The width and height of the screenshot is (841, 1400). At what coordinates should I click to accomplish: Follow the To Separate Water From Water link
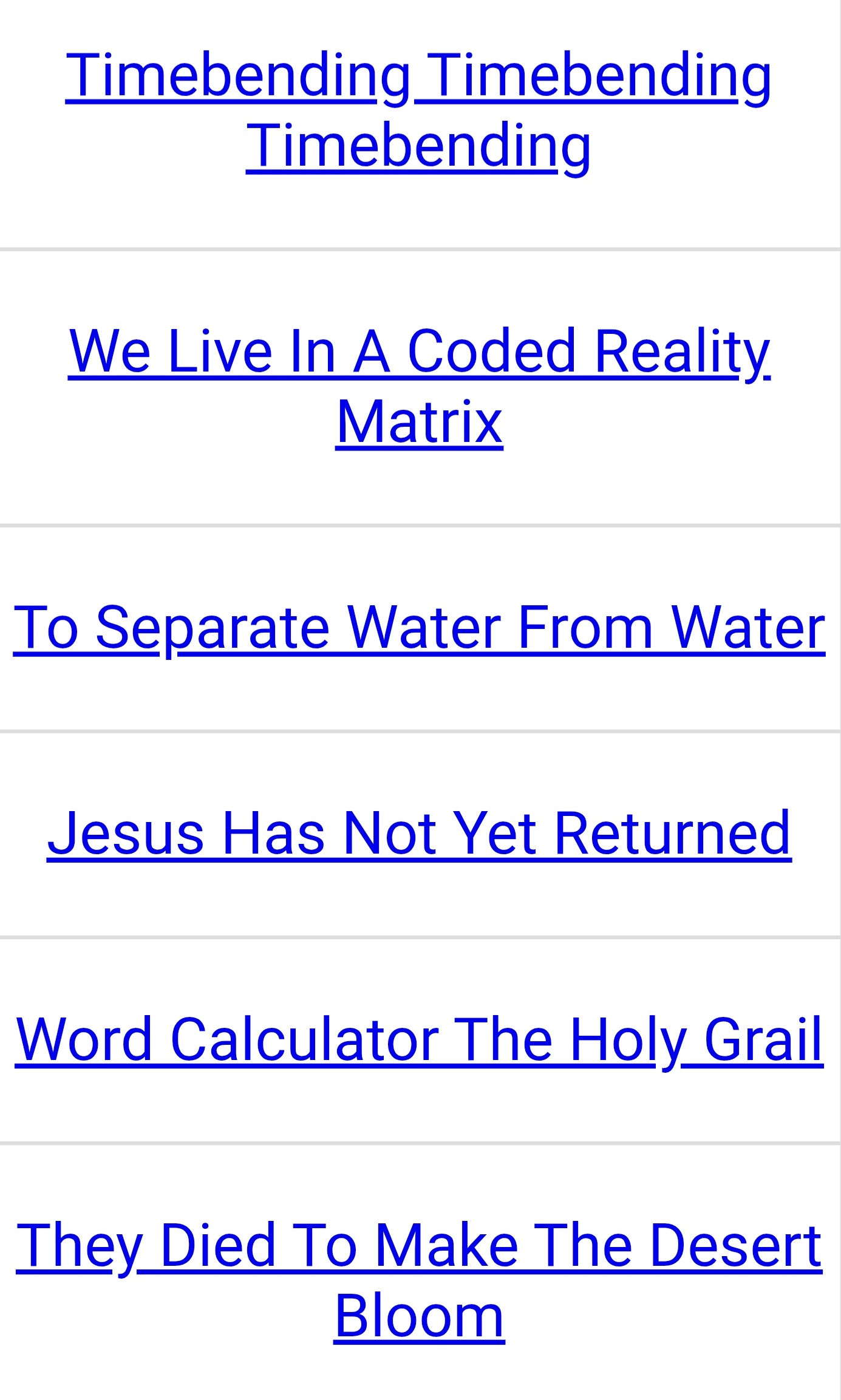pos(419,628)
